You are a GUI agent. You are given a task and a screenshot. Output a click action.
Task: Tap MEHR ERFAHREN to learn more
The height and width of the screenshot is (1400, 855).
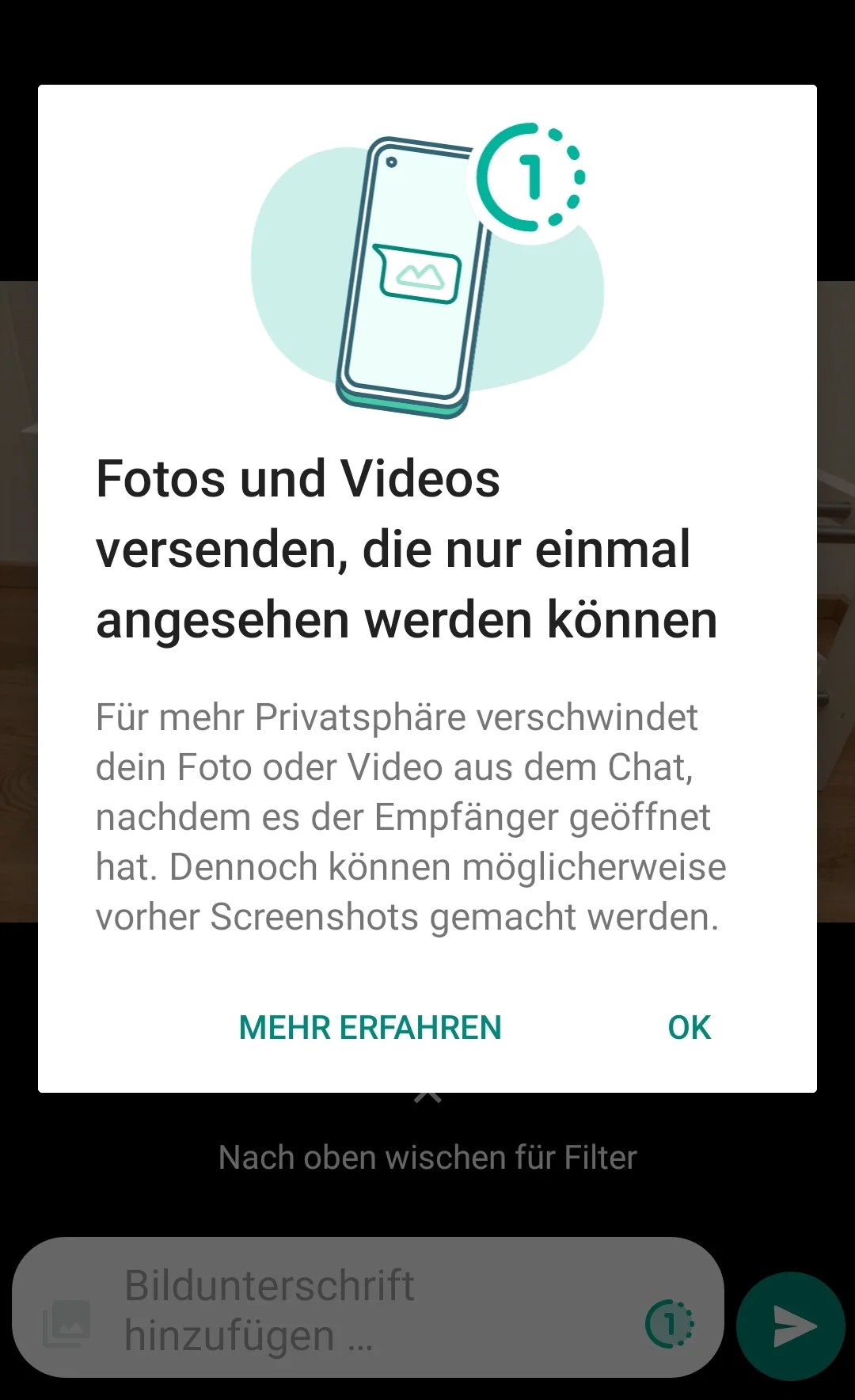370,1027
